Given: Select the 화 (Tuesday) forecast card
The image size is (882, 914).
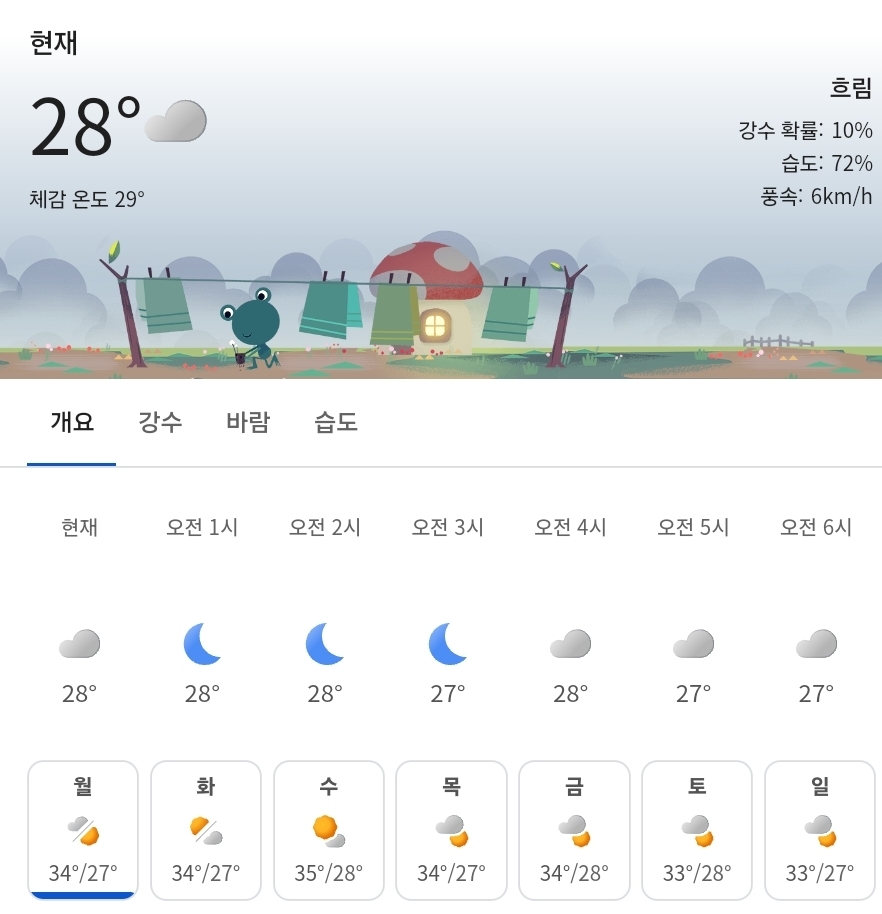Looking at the screenshot, I should pos(206,830).
